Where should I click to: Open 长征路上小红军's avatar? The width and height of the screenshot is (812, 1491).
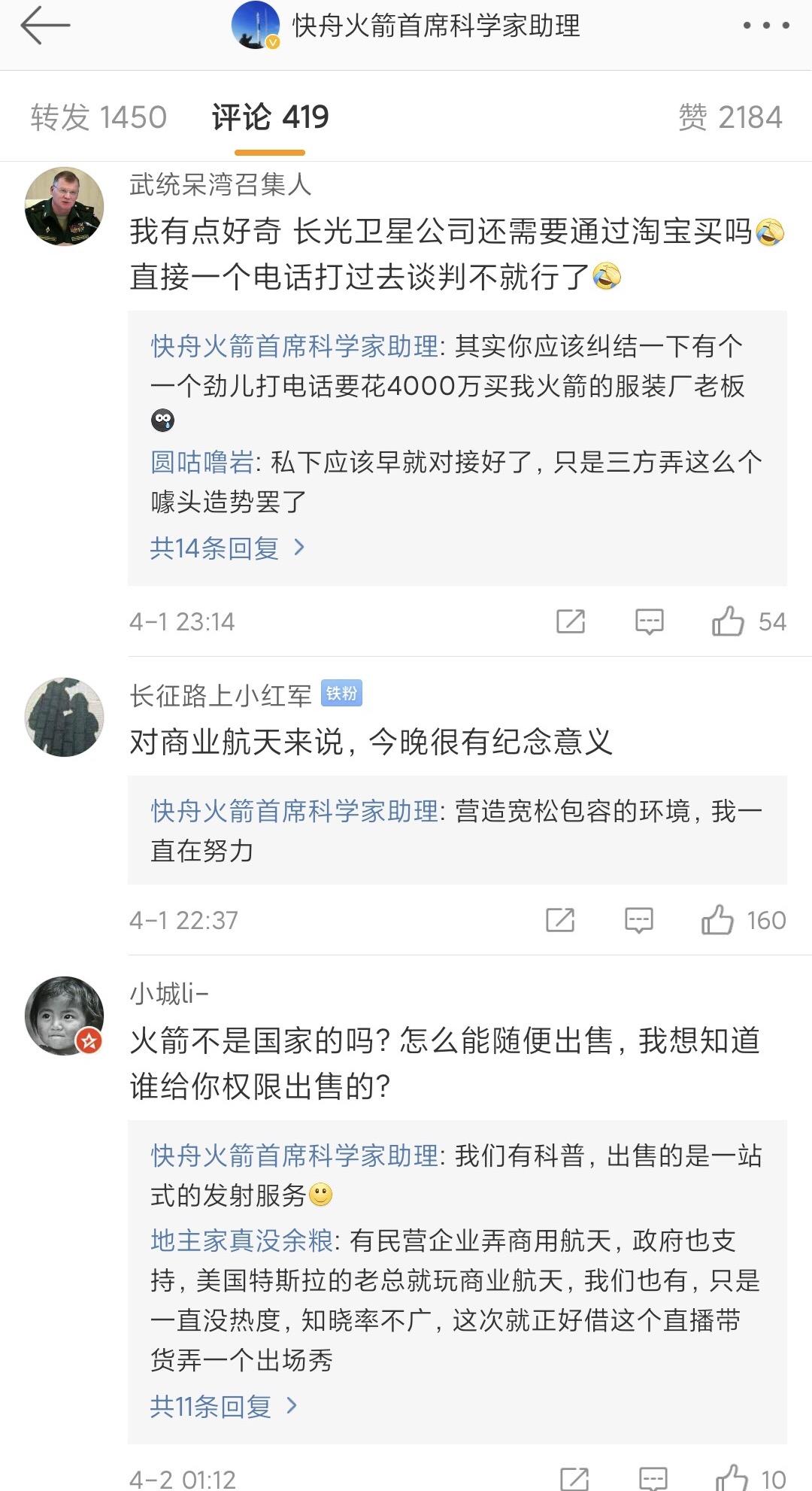pos(64,716)
